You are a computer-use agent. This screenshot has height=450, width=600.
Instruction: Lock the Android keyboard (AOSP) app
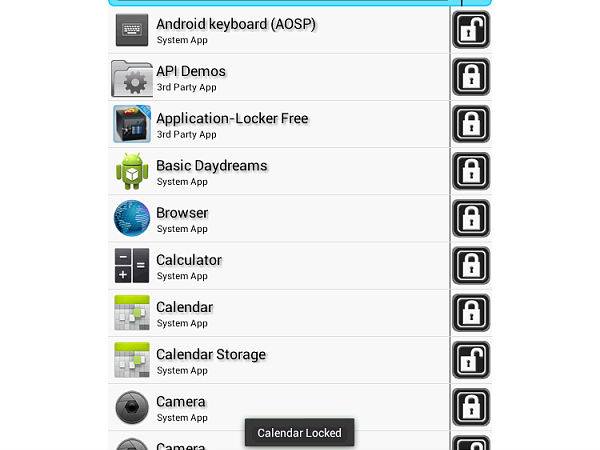(471, 29)
